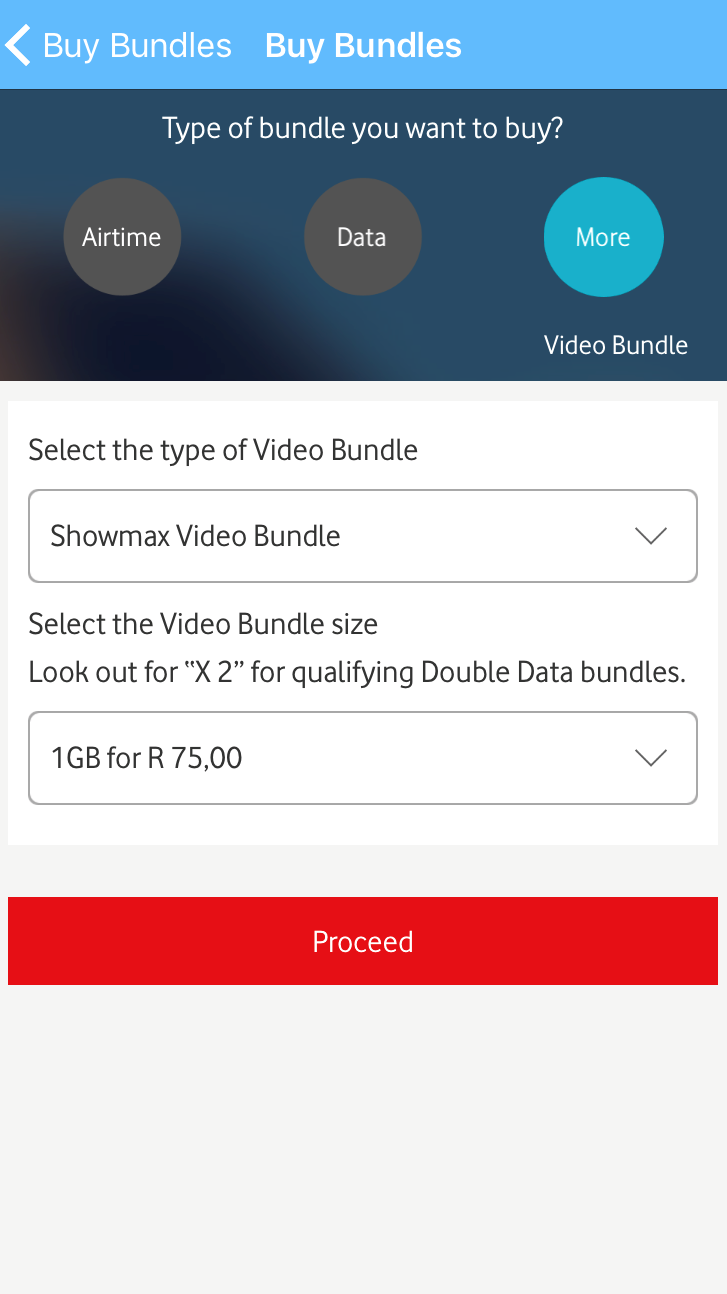Proceed with the bundle purchase

pos(363,941)
